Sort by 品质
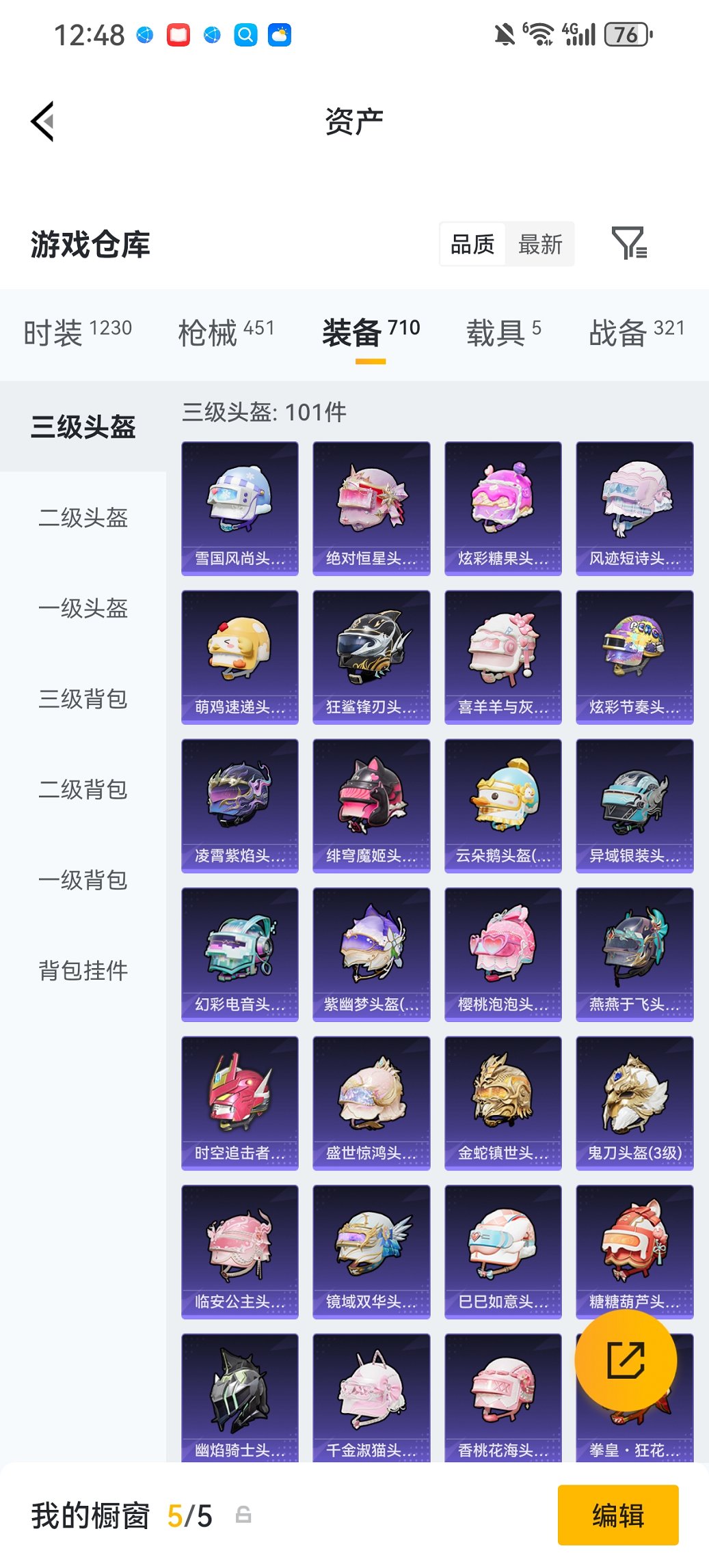The height and width of the screenshot is (1568, 709). pos(472,244)
